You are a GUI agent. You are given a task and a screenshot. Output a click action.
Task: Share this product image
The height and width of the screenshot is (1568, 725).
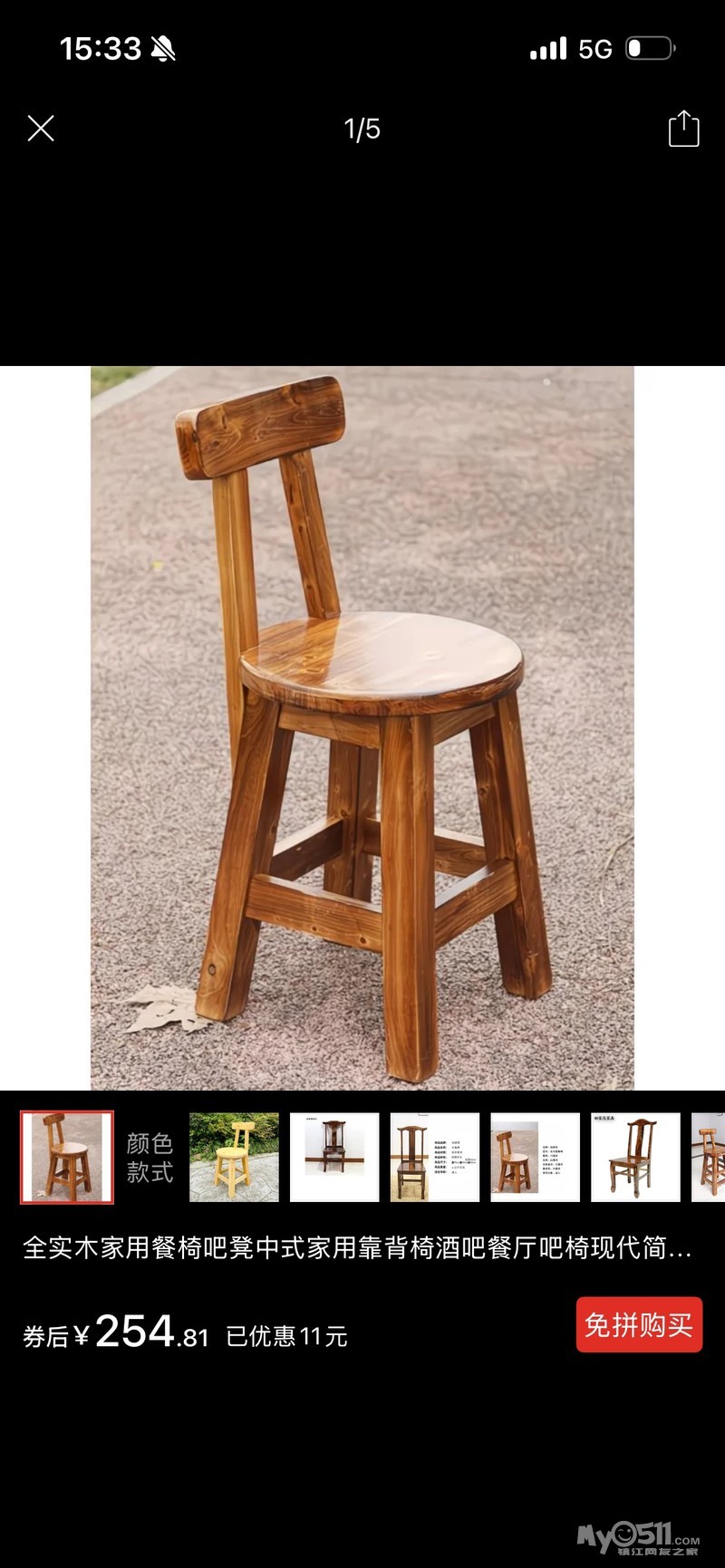pyautogui.click(x=683, y=129)
